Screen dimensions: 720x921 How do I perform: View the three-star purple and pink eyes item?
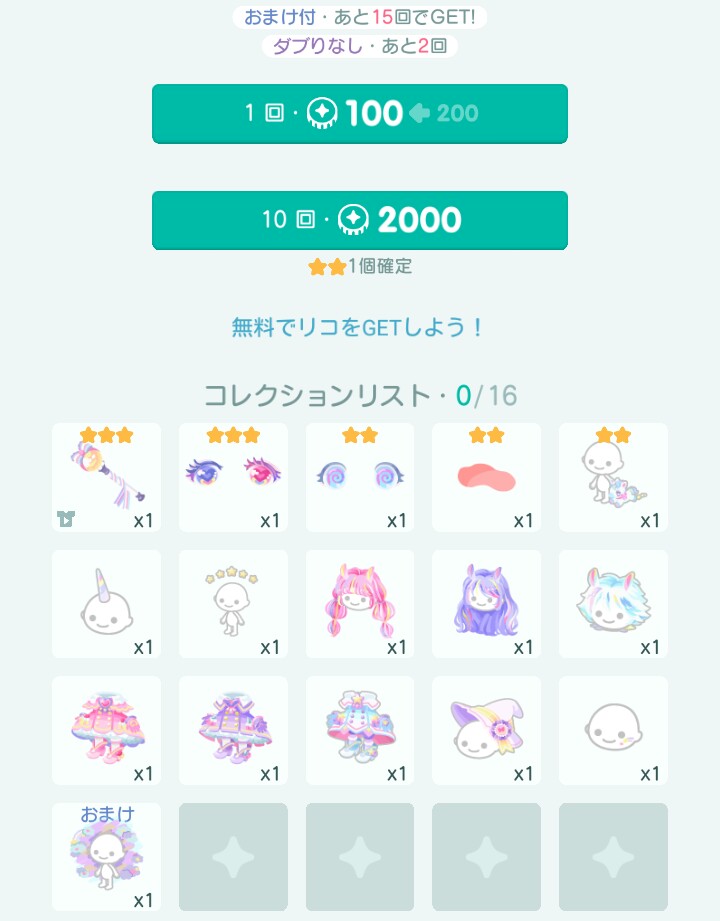[233, 477]
